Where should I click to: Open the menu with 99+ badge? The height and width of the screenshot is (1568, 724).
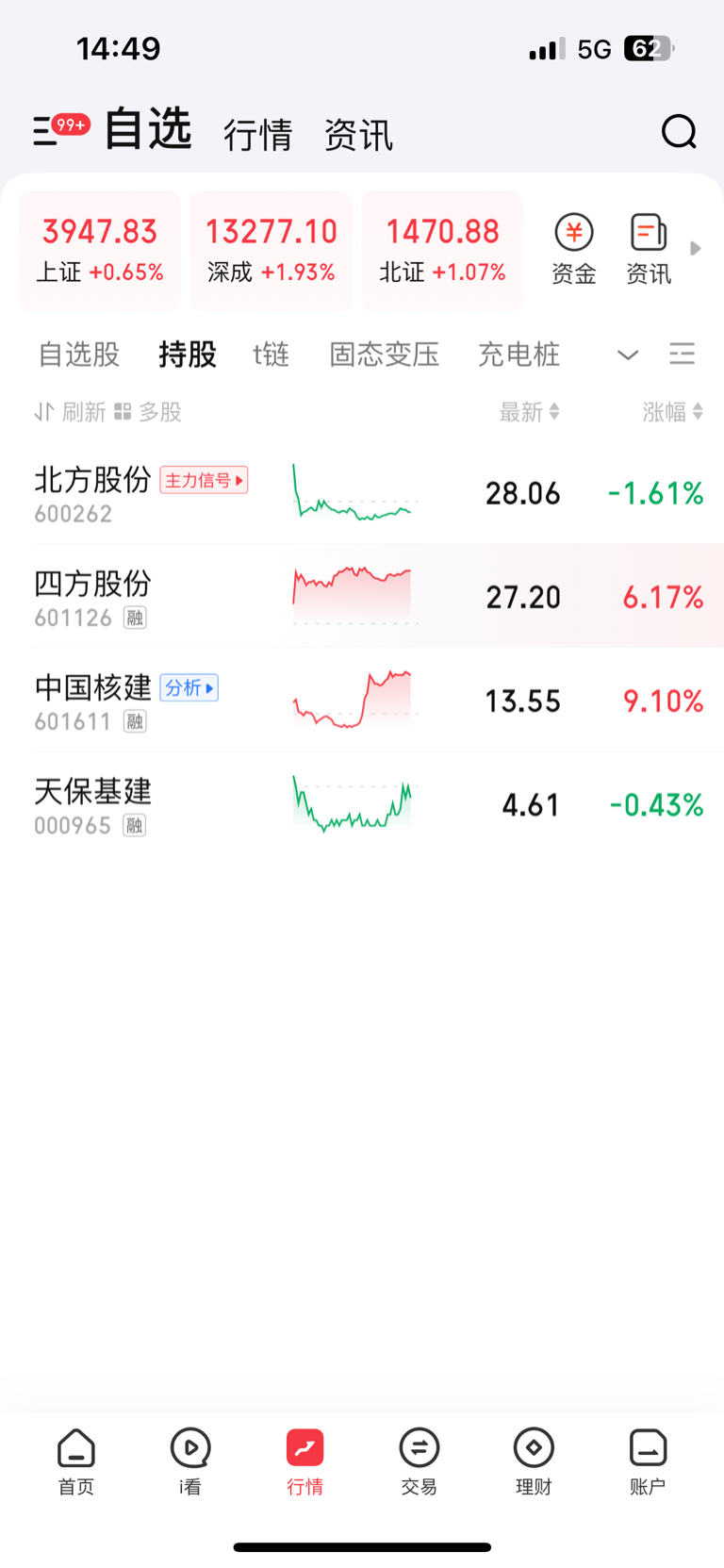click(58, 130)
